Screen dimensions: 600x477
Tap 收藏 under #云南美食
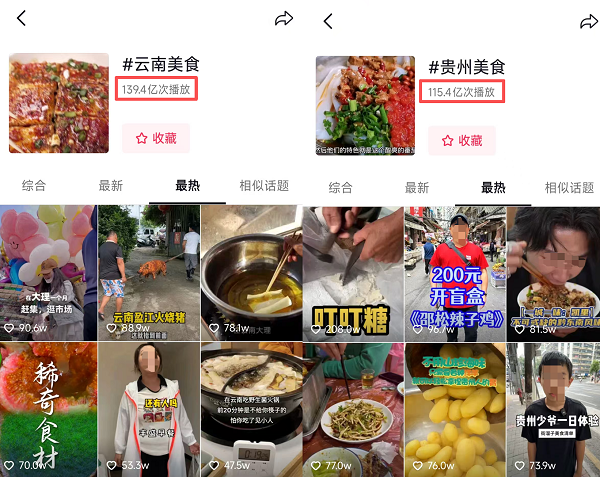pos(157,139)
